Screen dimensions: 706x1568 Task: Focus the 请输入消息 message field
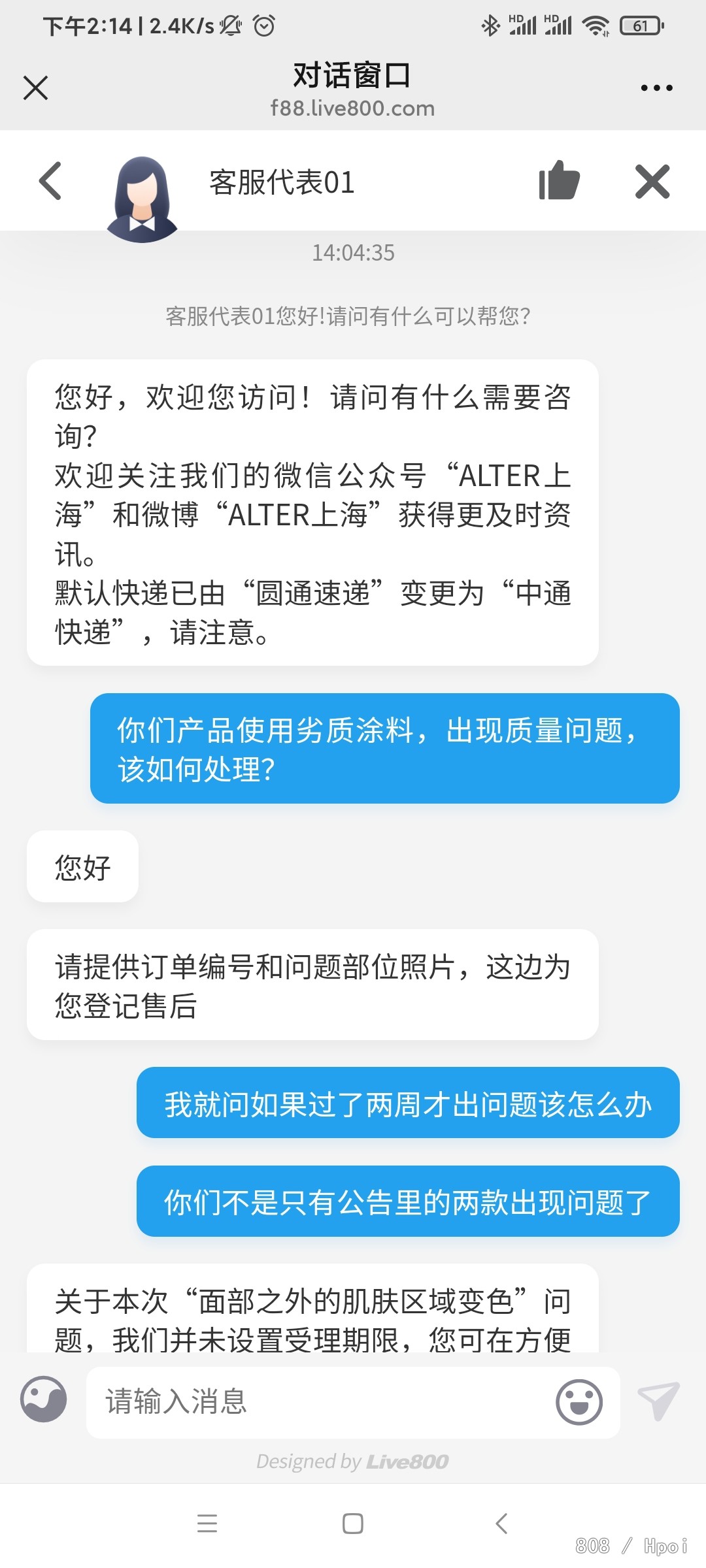[320, 1401]
